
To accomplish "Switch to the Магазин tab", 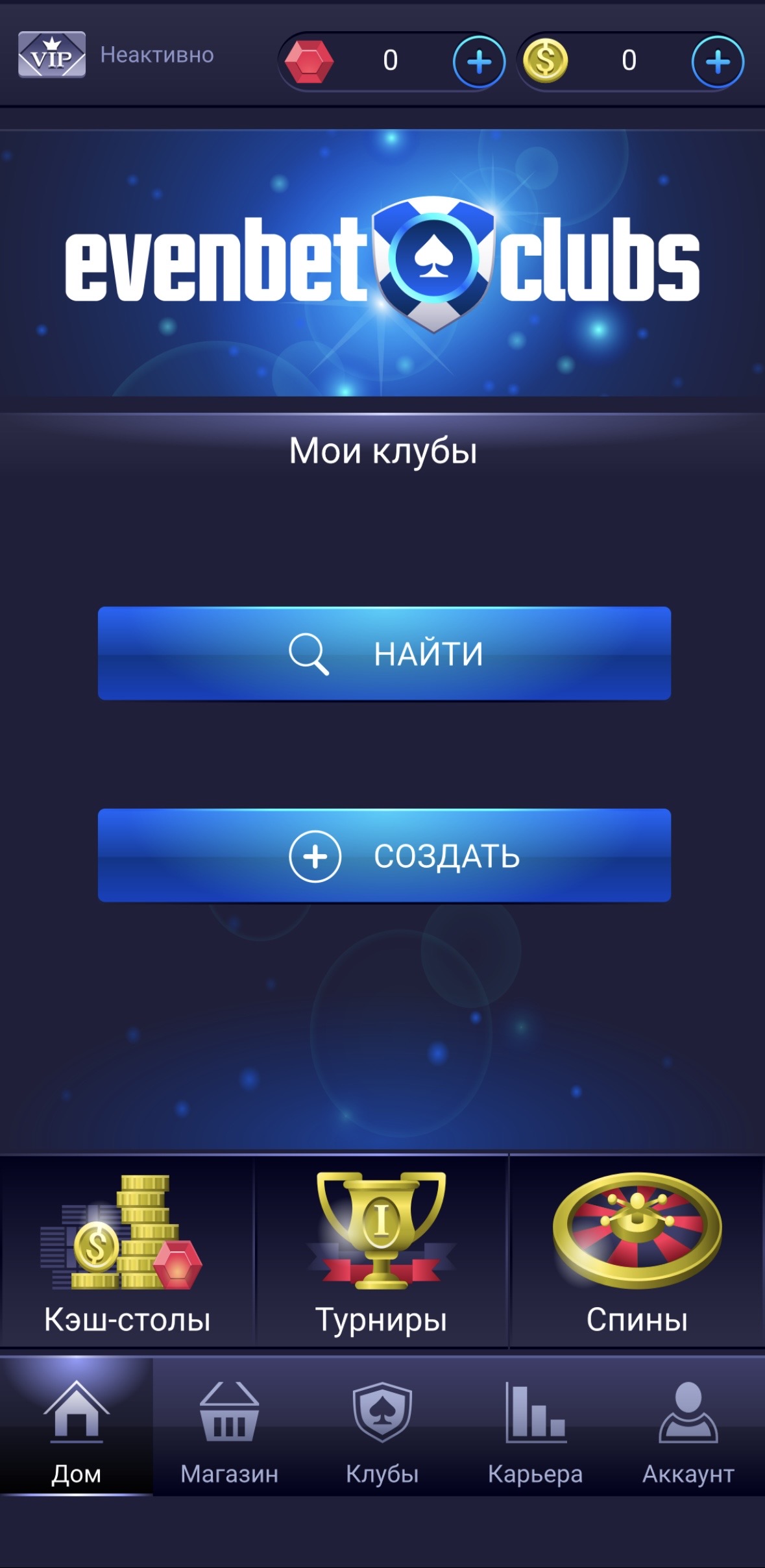I will tap(229, 1428).
